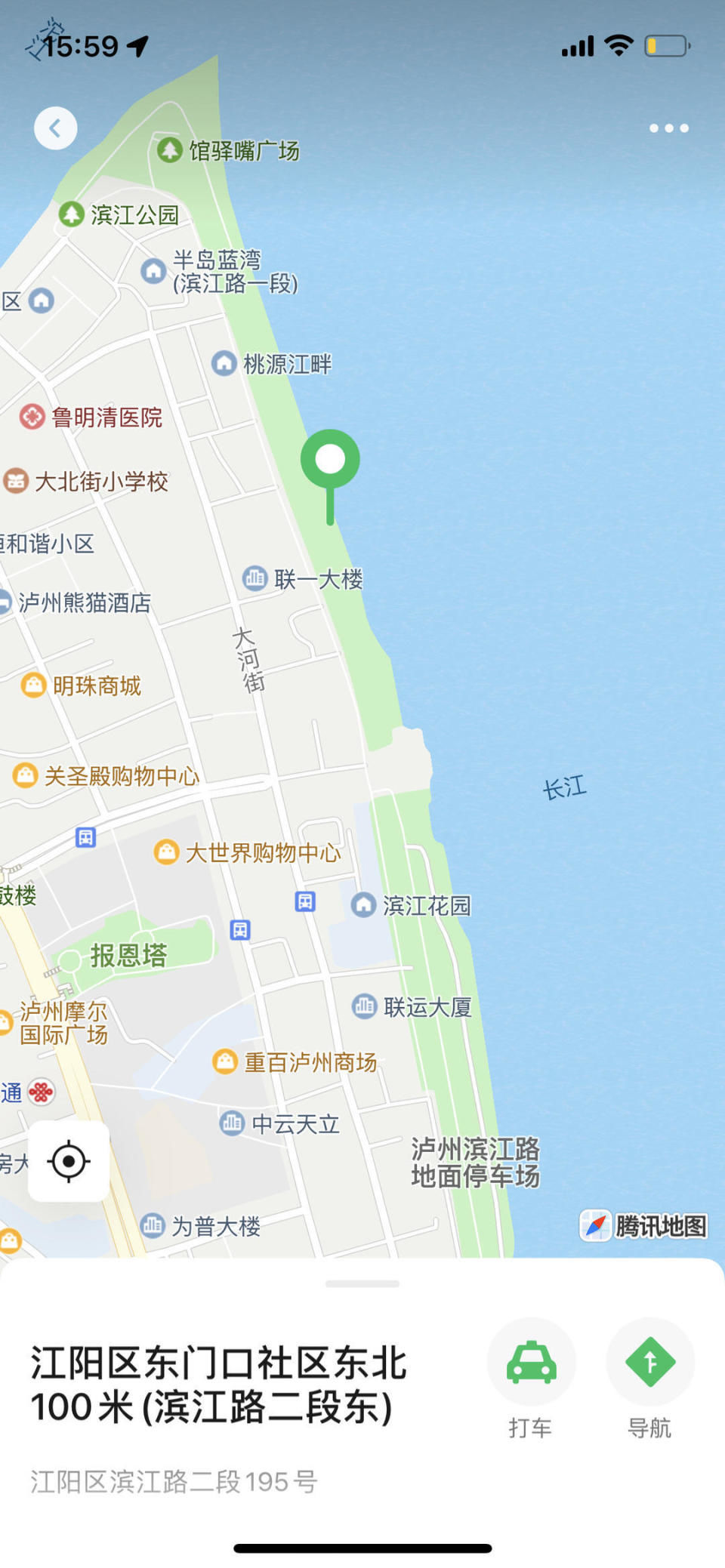Go back using the top-left arrow
The height and width of the screenshot is (1568, 725).
coord(55,128)
